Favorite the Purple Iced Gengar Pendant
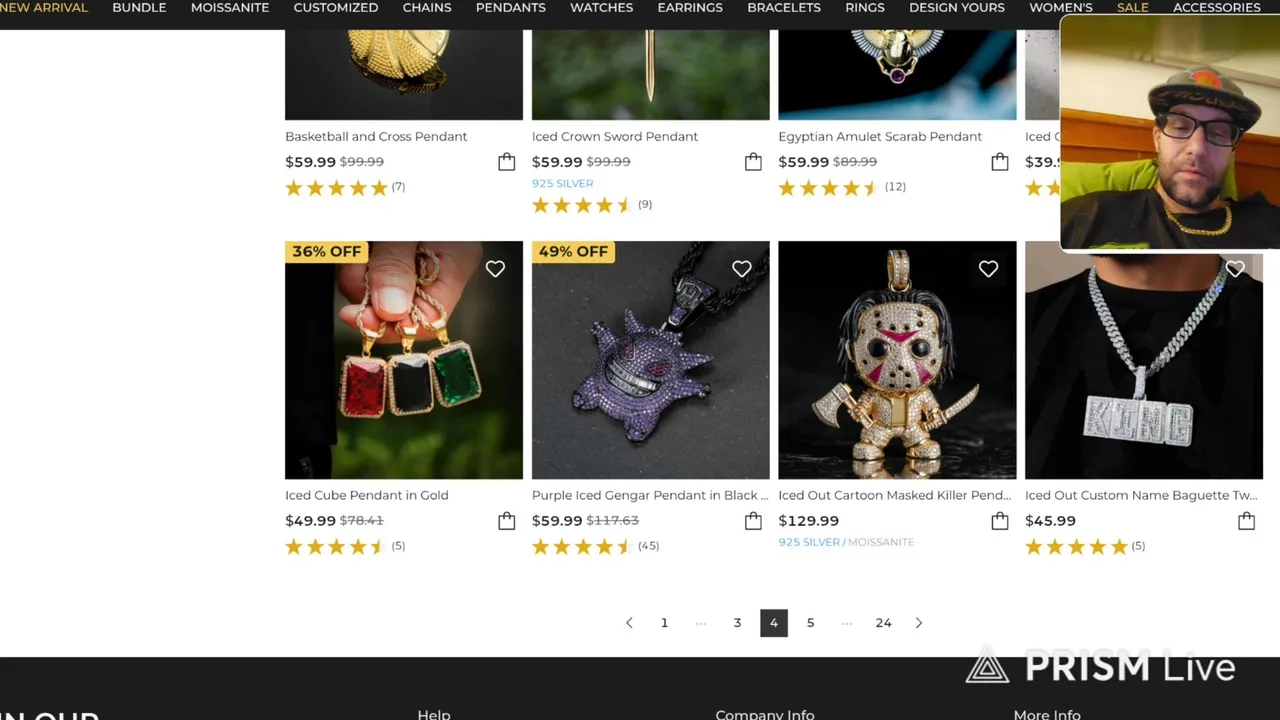The height and width of the screenshot is (720, 1280). coord(741,268)
